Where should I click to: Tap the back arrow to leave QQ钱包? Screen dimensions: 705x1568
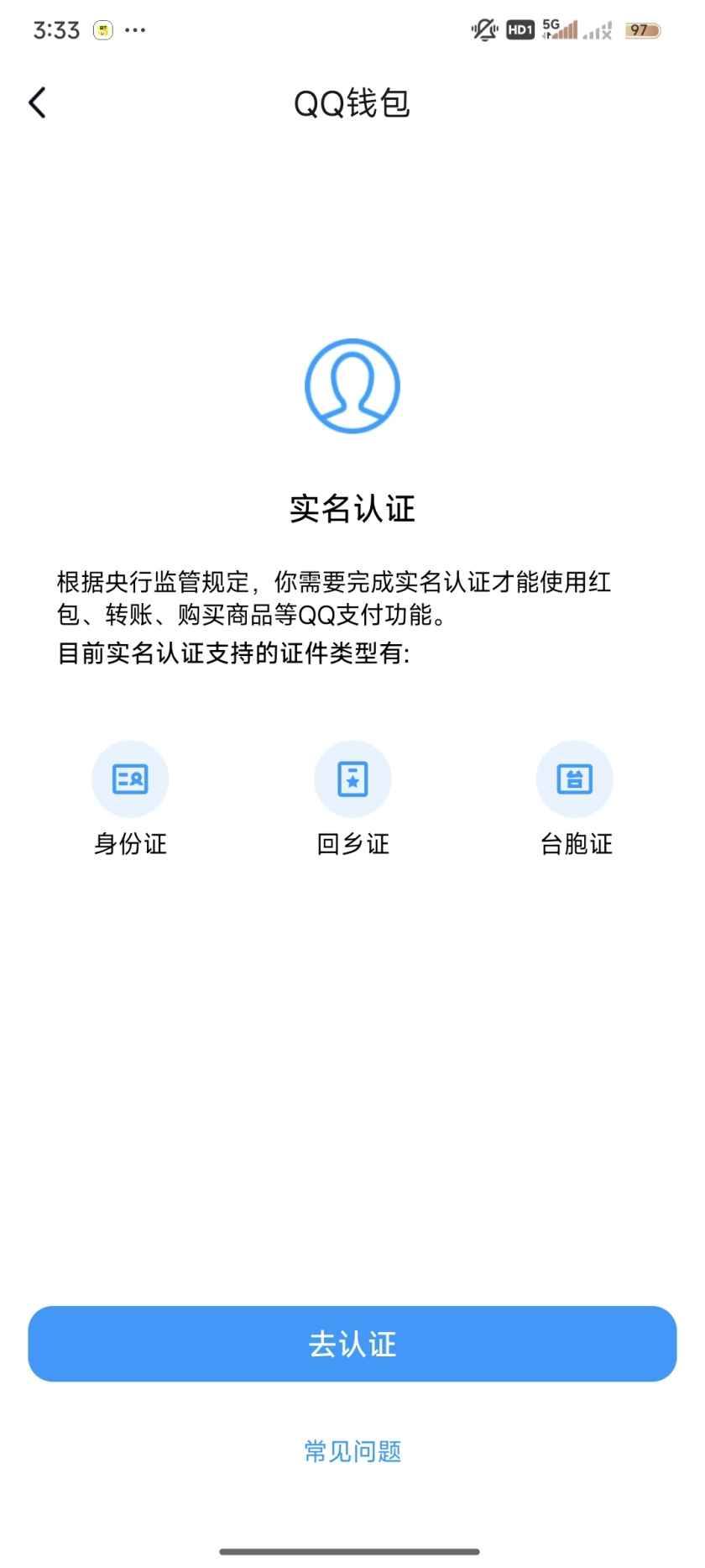pyautogui.click(x=37, y=102)
